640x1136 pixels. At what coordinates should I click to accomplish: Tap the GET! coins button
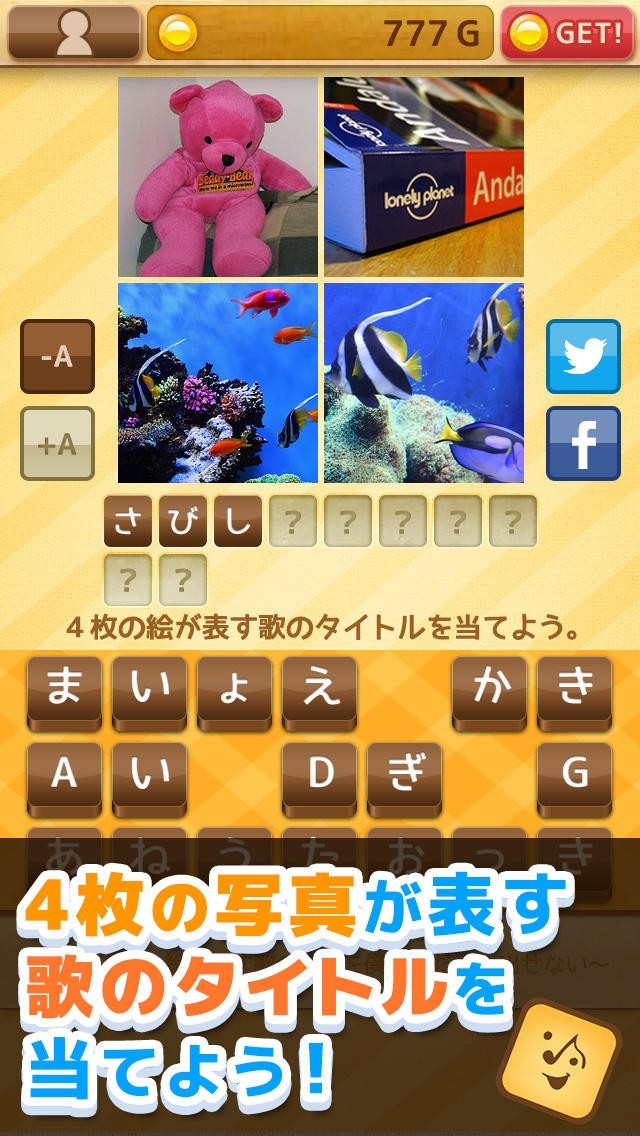(567, 33)
